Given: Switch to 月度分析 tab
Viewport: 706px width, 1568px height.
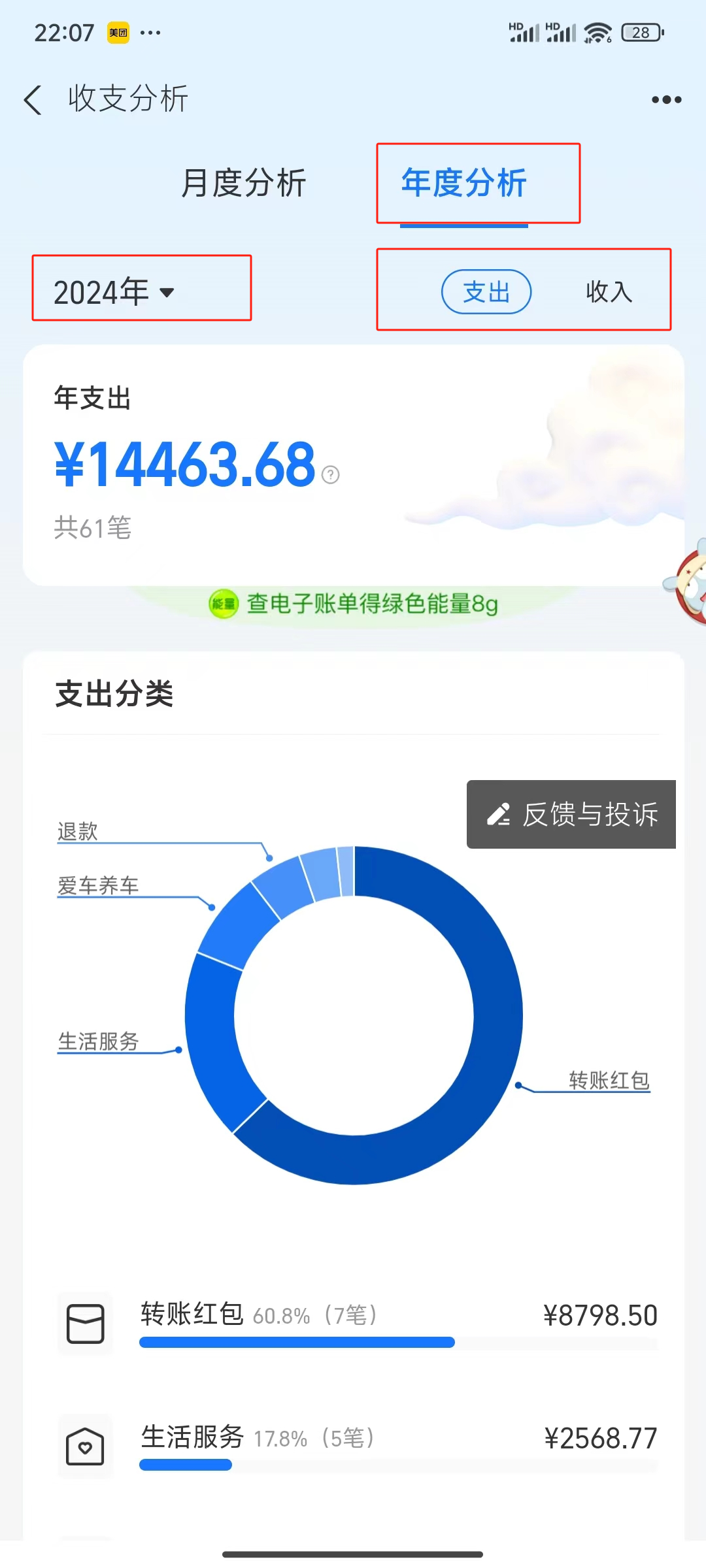Looking at the screenshot, I should coord(243,183).
